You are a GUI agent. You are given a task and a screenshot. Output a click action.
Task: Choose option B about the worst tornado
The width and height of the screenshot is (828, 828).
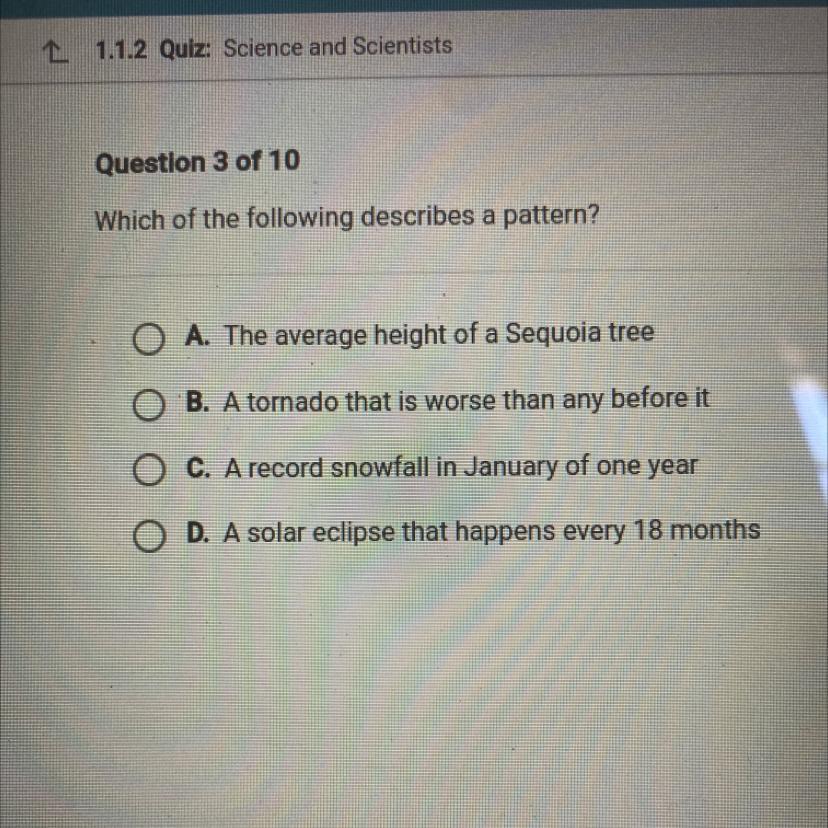[147, 404]
